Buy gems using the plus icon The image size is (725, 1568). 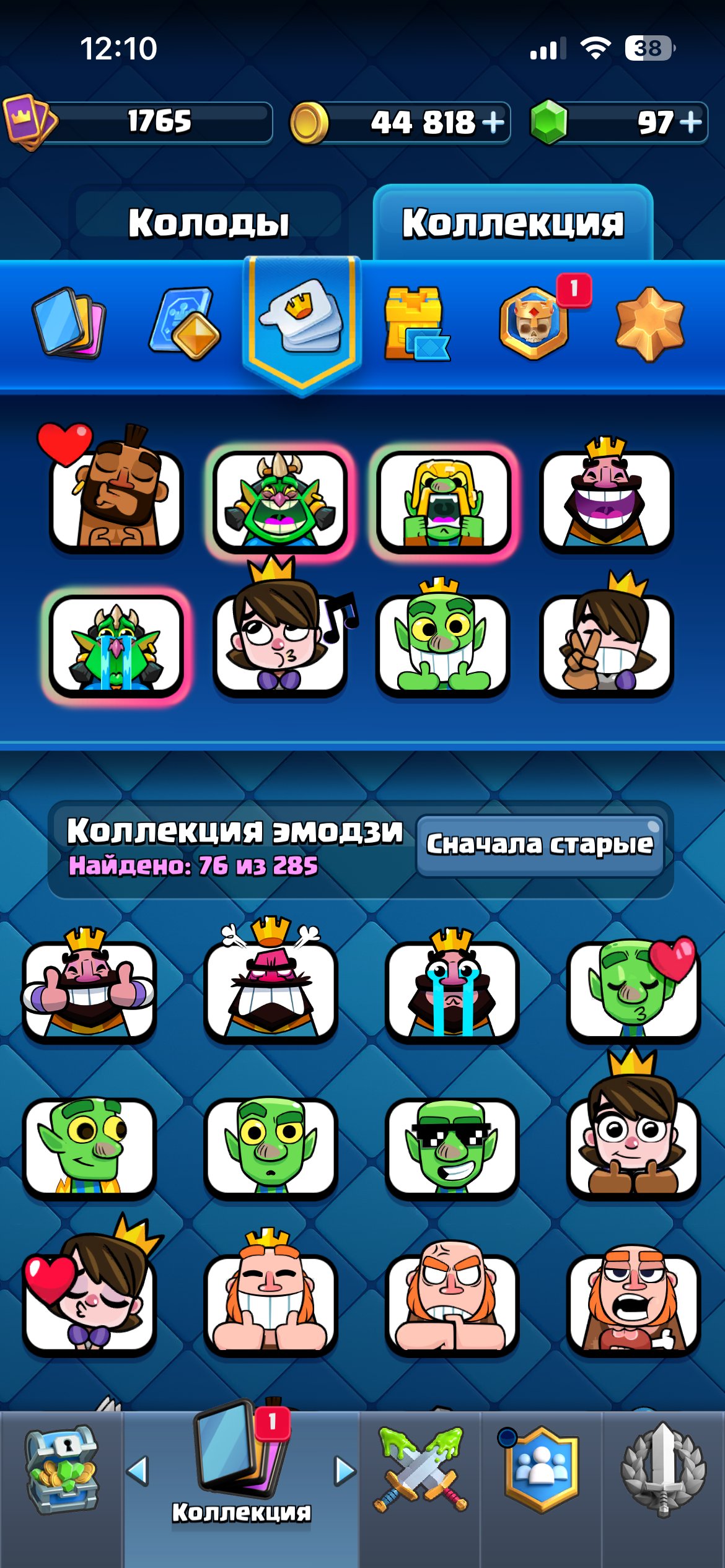(690, 122)
